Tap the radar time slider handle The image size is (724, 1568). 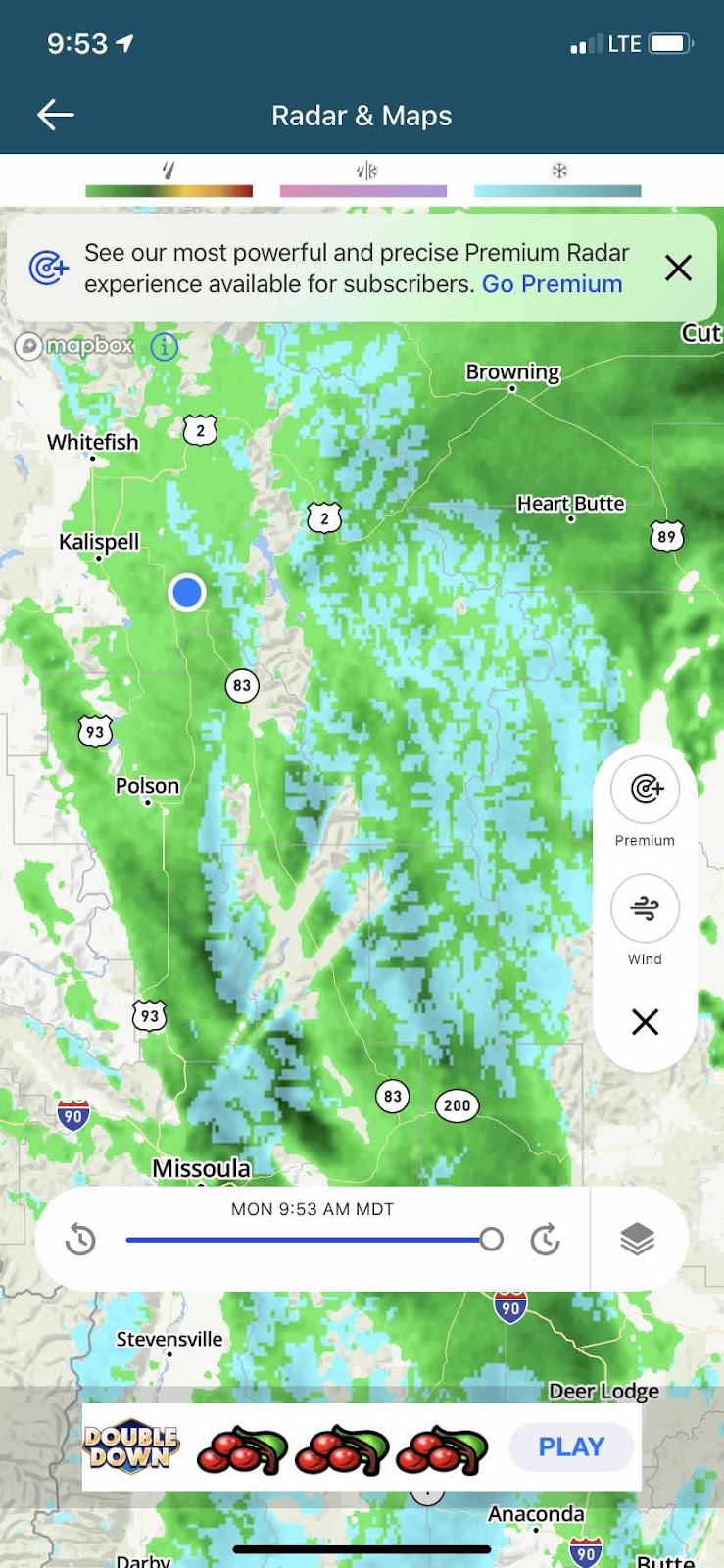491,1240
